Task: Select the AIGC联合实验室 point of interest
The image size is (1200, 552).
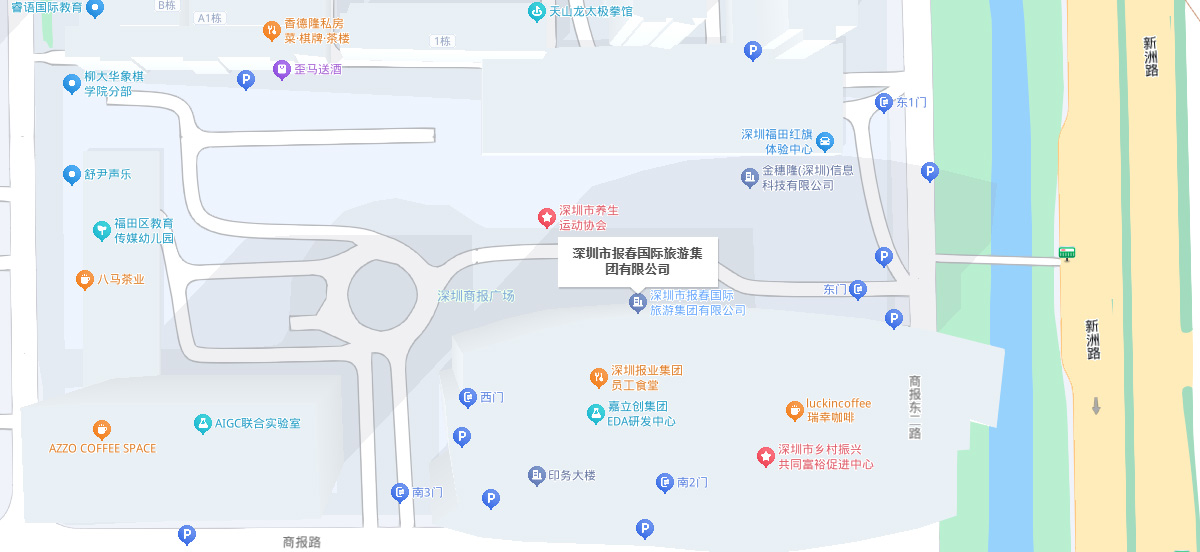Action: [203, 424]
